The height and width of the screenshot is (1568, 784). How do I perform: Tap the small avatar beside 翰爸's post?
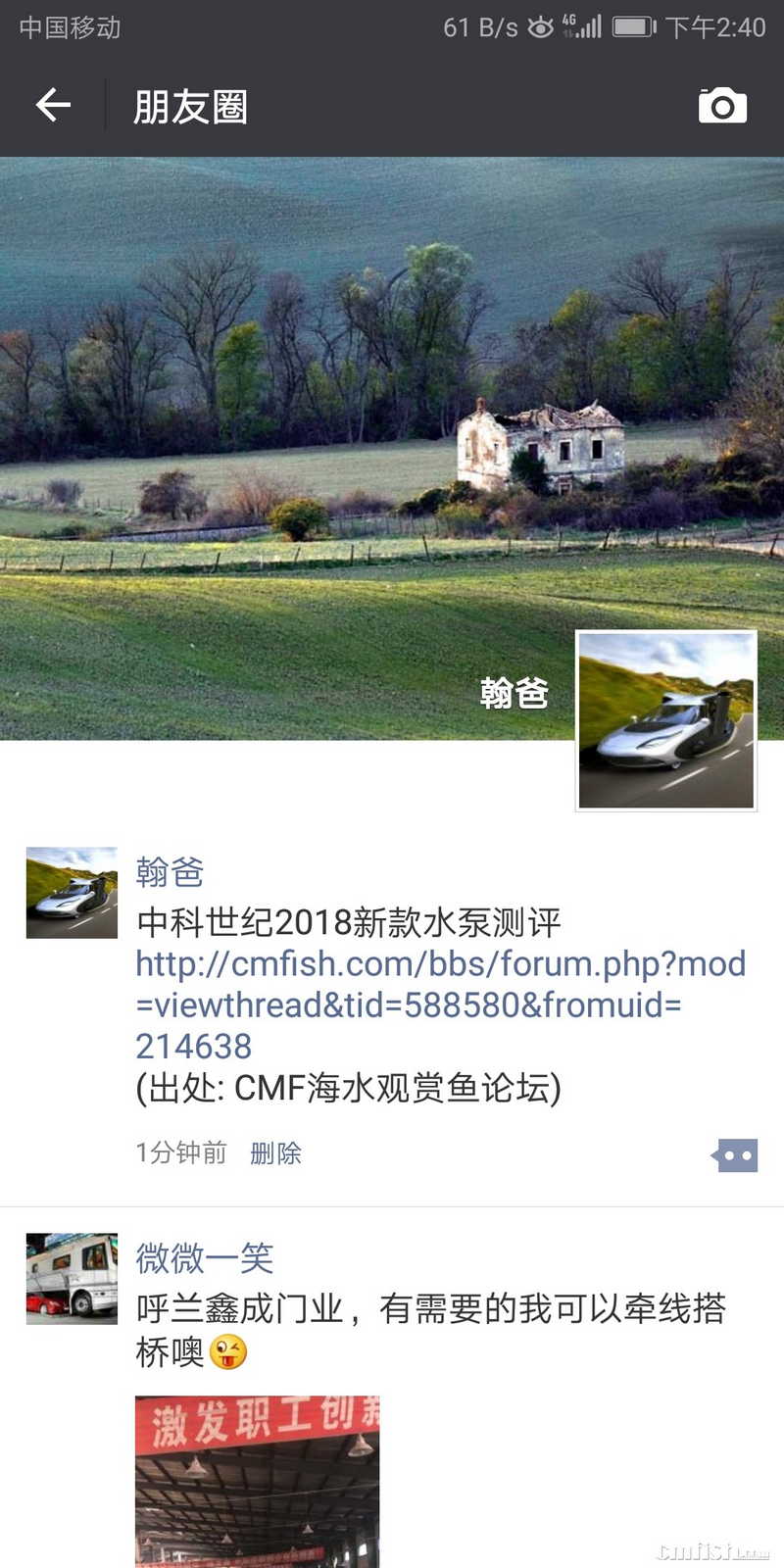pos(72,893)
